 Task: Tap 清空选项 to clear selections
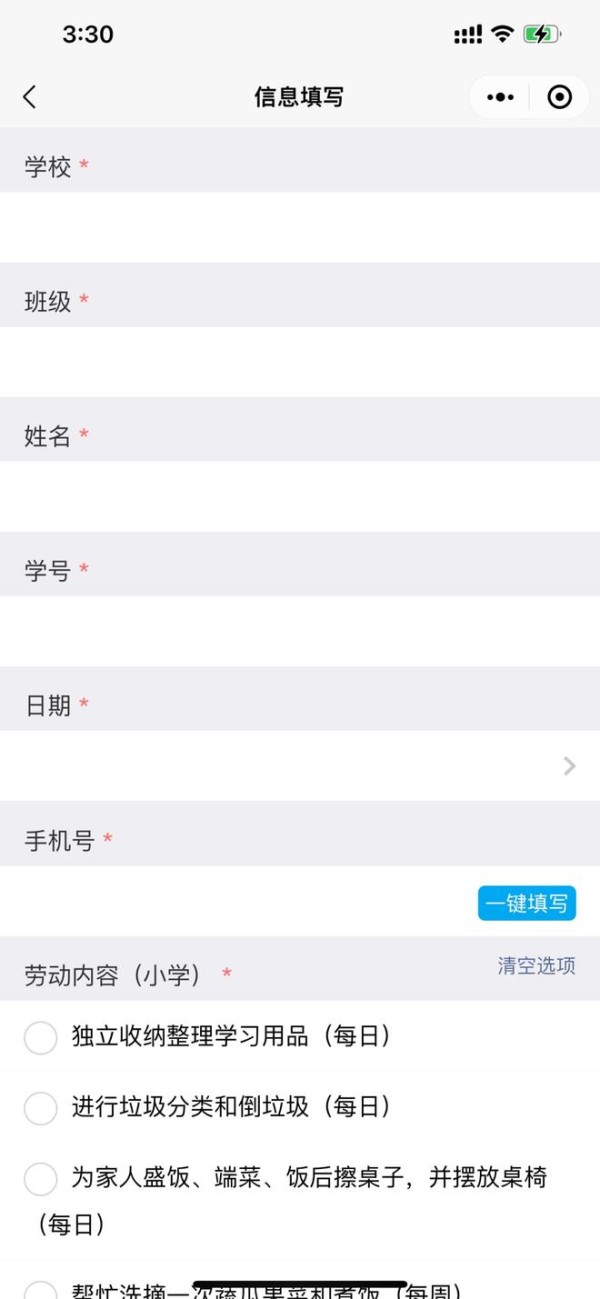pyautogui.click(x=537, y=966)
